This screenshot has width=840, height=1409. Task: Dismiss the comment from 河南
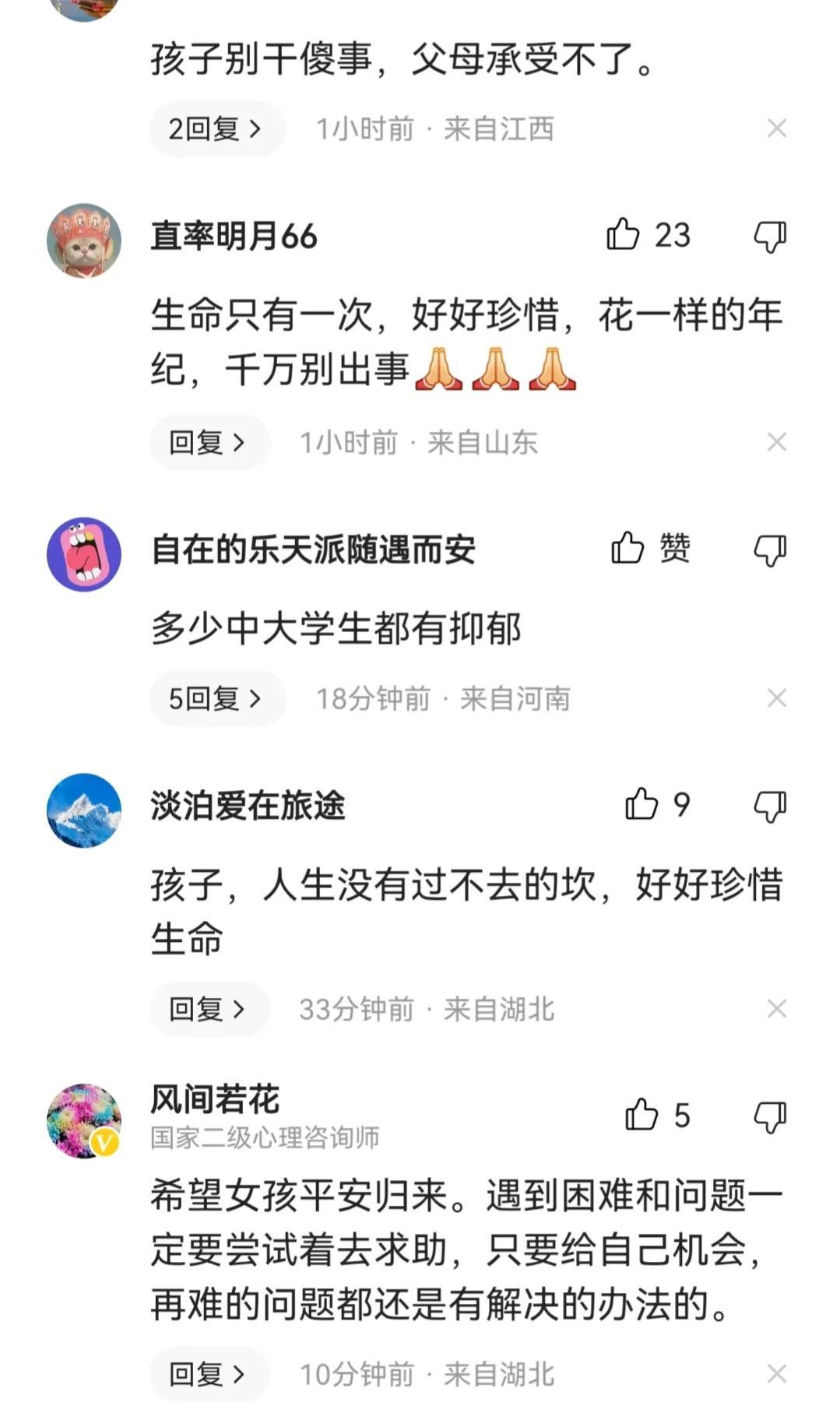(x=776, y=698)
